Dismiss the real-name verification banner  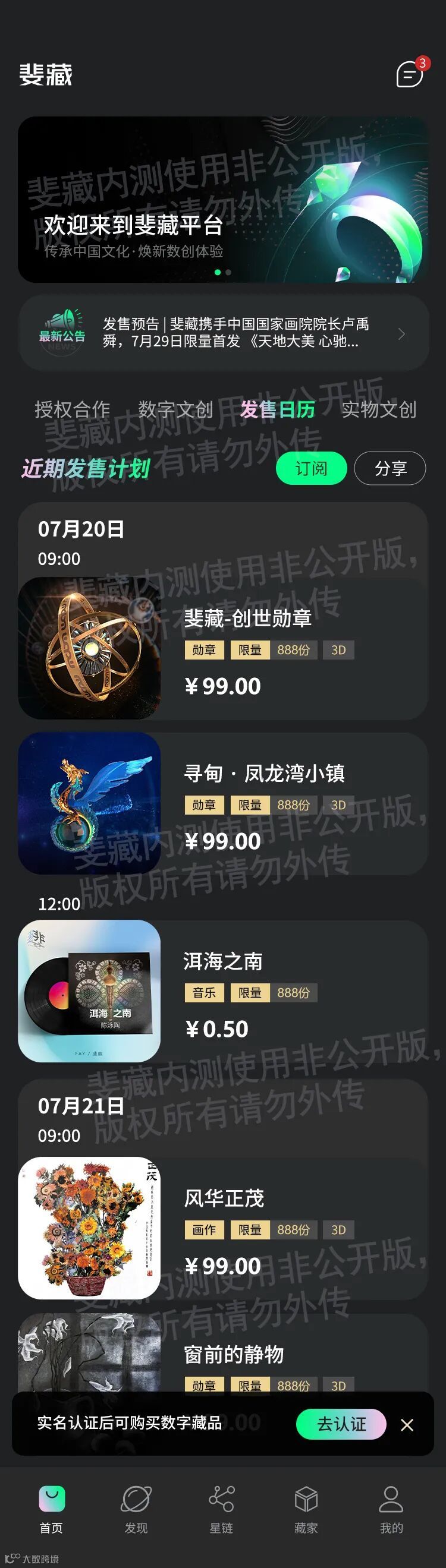(407, 1425)
